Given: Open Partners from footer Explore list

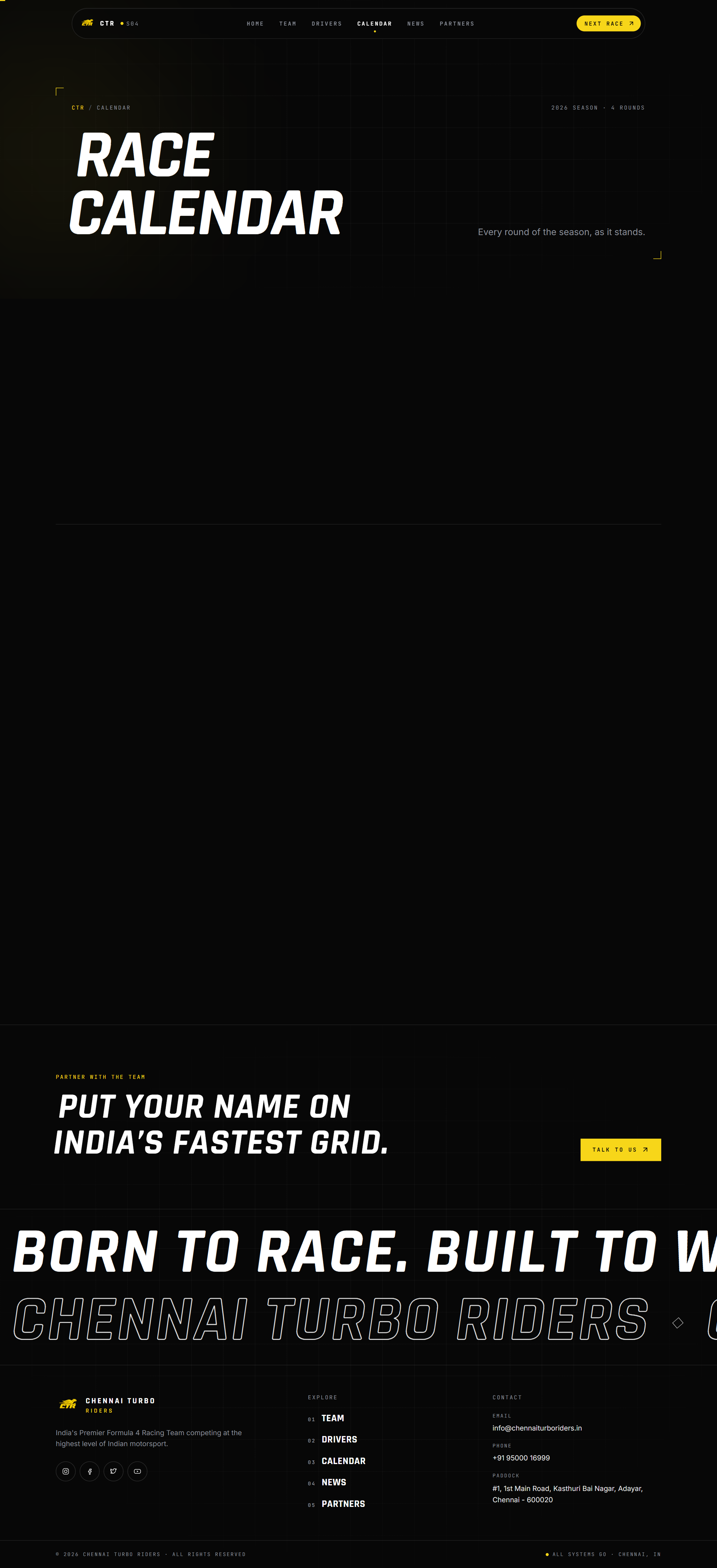Looking at the screenshot, I should (x=343, y=1504).
